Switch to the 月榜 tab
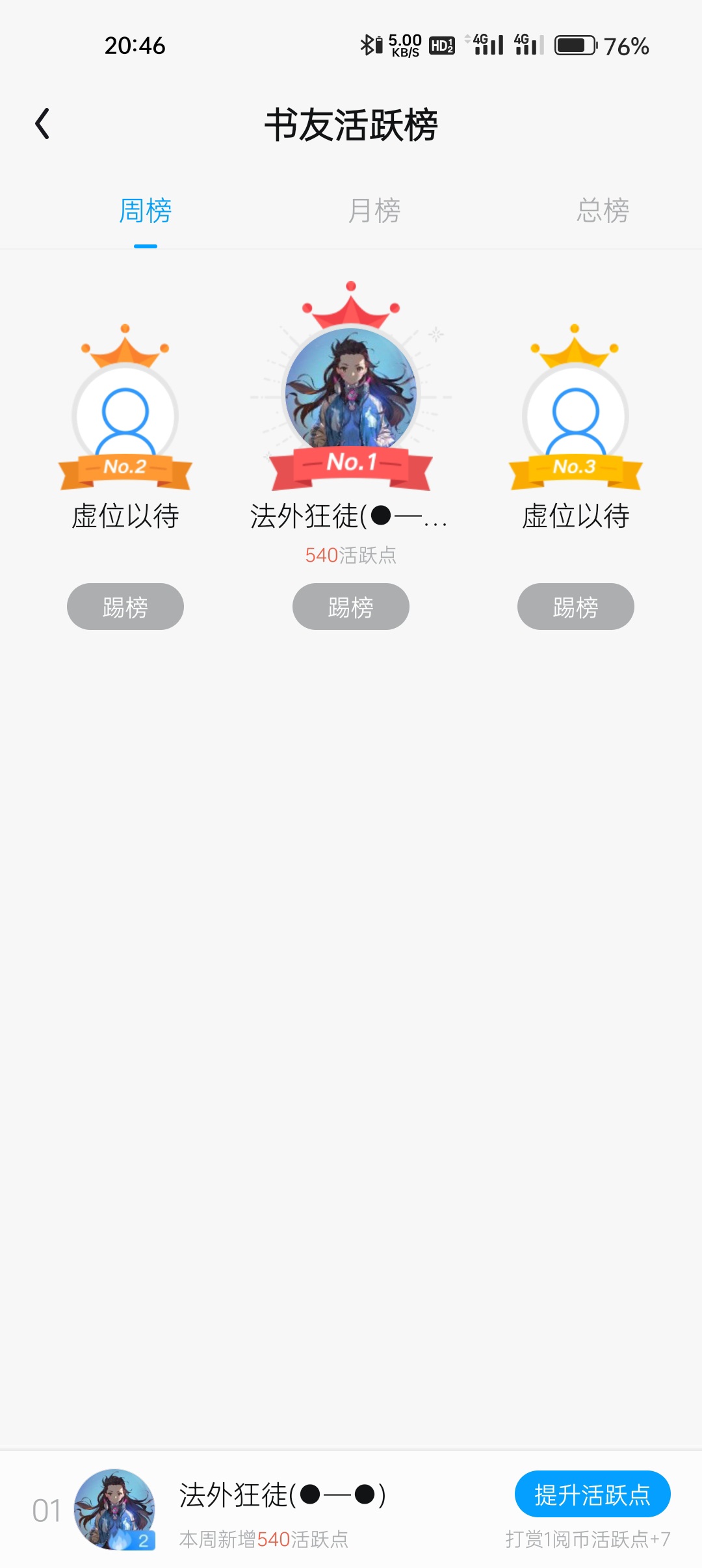Viewport: 702px width, 1568px height. [374, 211]
